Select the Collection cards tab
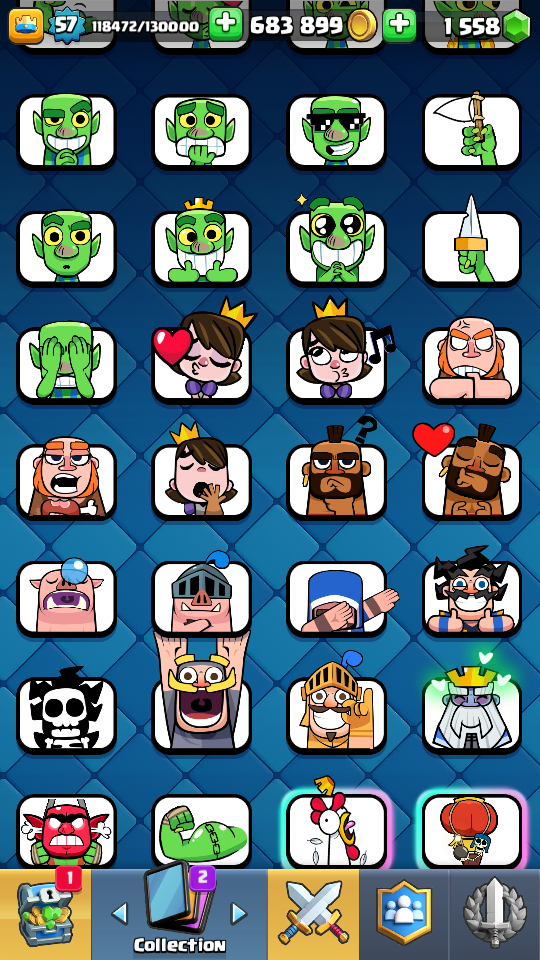This screenshot has height=960, width=540. point(179,913)
